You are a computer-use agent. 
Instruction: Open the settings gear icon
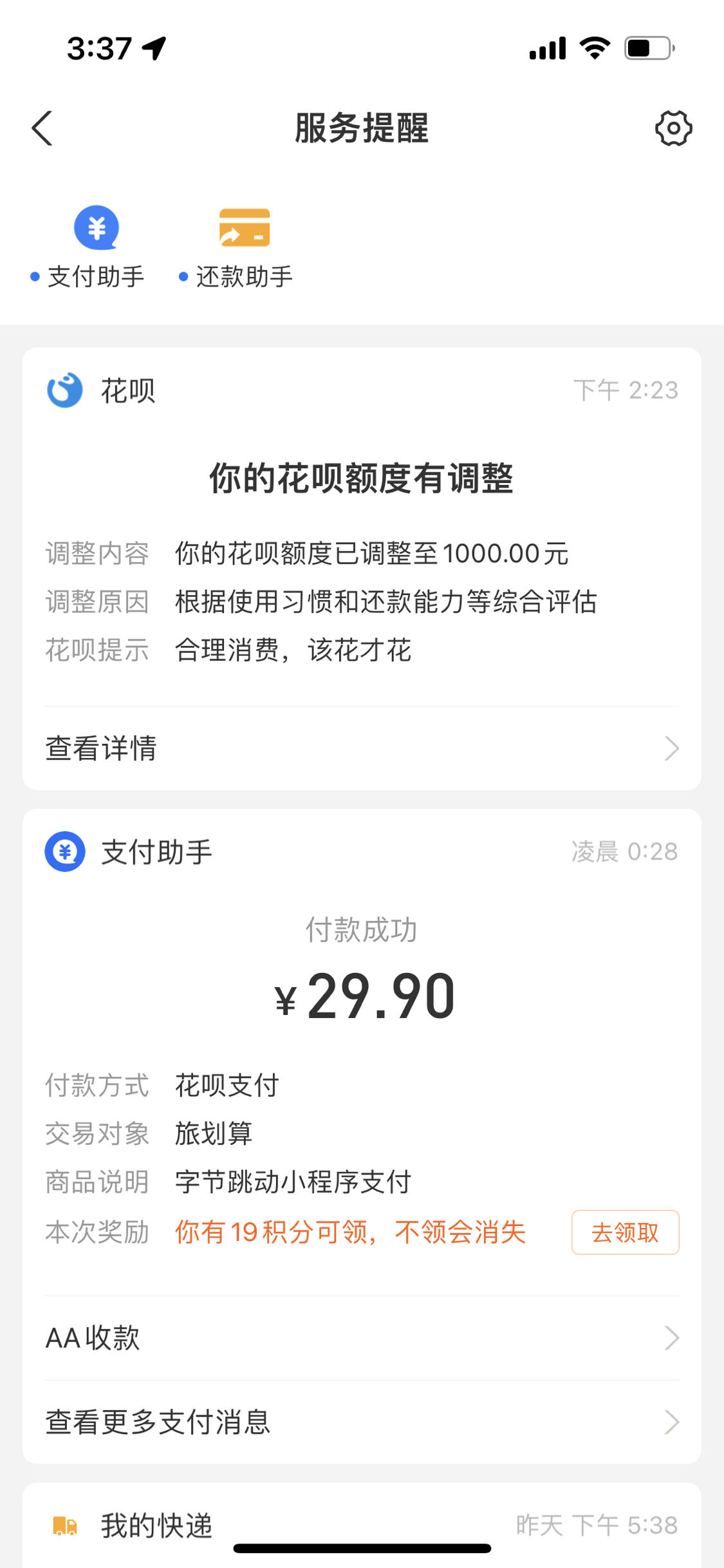click(673, 128)
